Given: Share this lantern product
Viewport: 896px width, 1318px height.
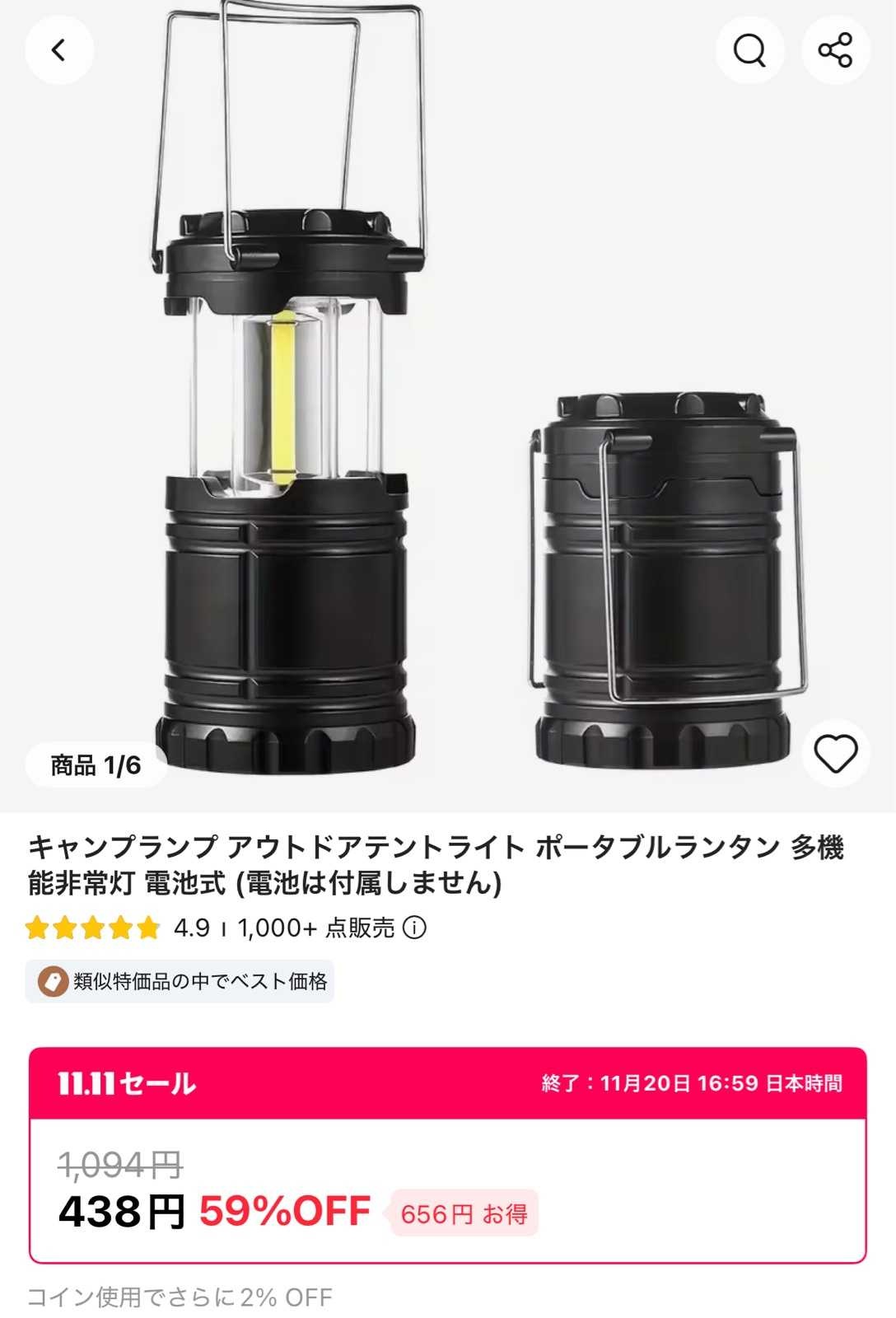Looking at the screenshot, I should point(835,50).
